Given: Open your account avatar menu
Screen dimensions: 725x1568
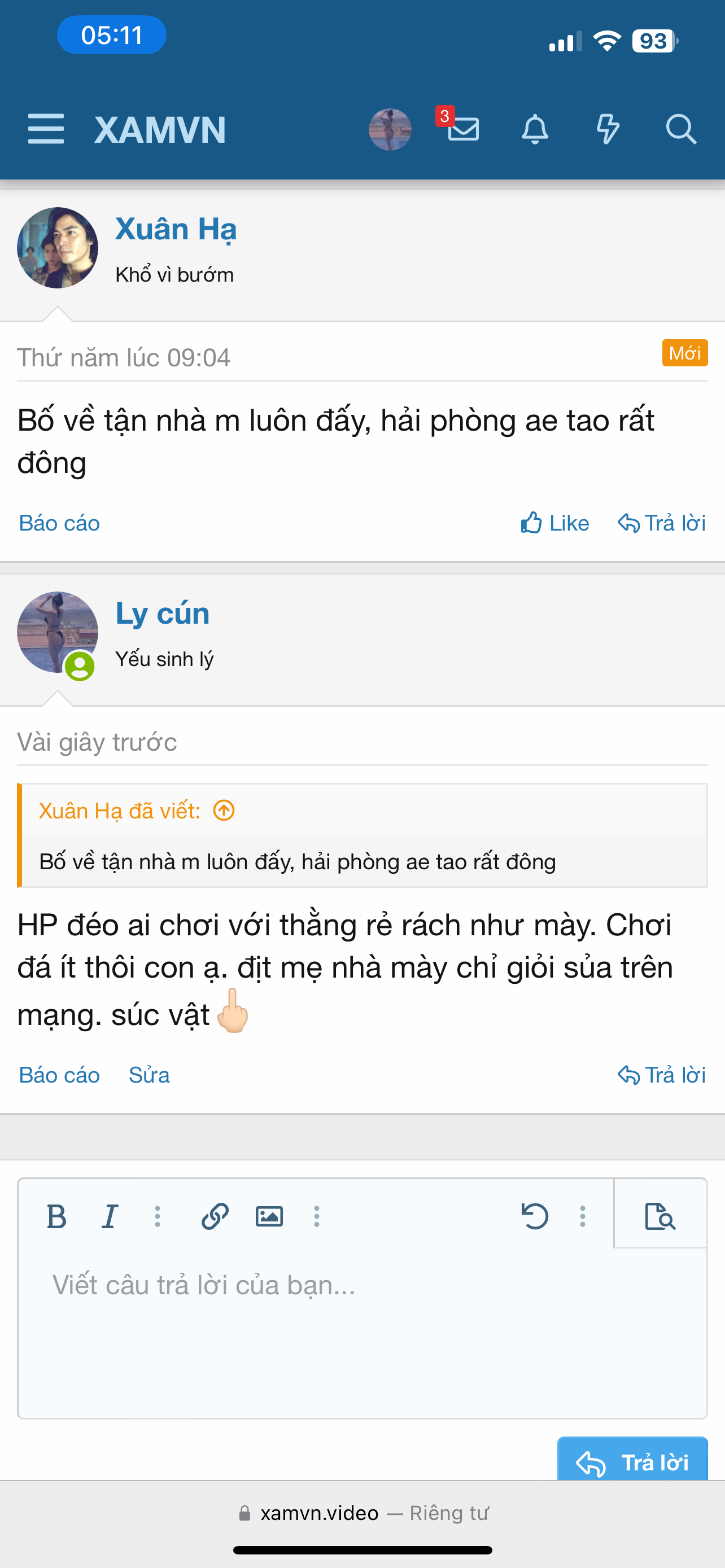Looking at the screenshot, I should (390, 129).
